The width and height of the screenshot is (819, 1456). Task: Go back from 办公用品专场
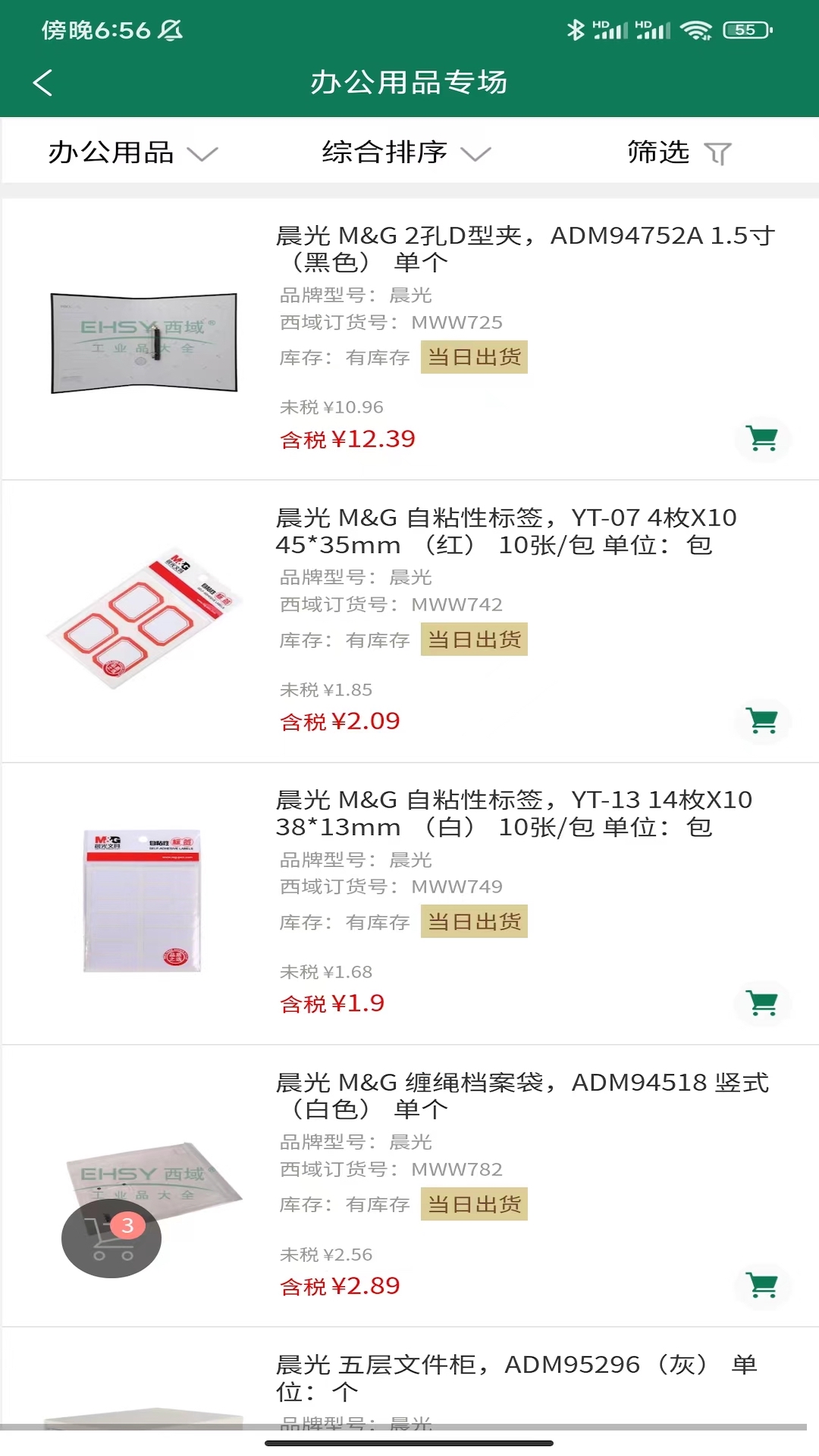pos(44,83)
